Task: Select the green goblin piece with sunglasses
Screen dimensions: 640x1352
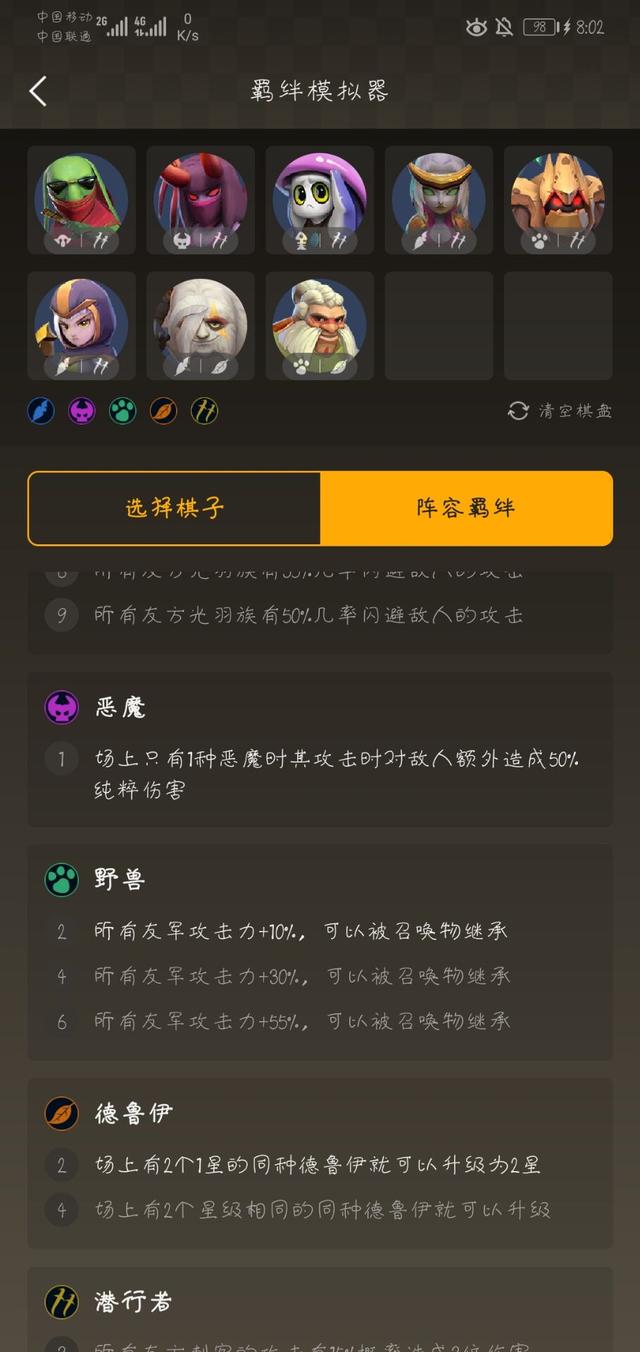Action: [x=81, y=199]
